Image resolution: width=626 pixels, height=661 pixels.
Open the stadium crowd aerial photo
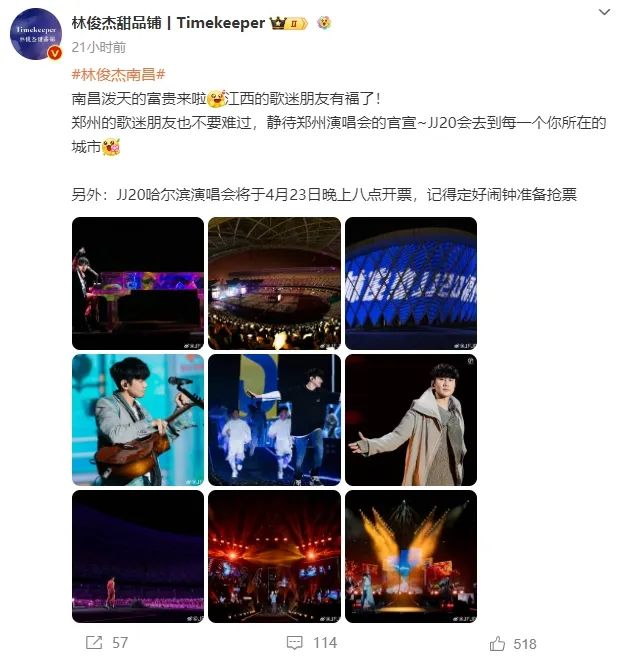coord(274,283)
